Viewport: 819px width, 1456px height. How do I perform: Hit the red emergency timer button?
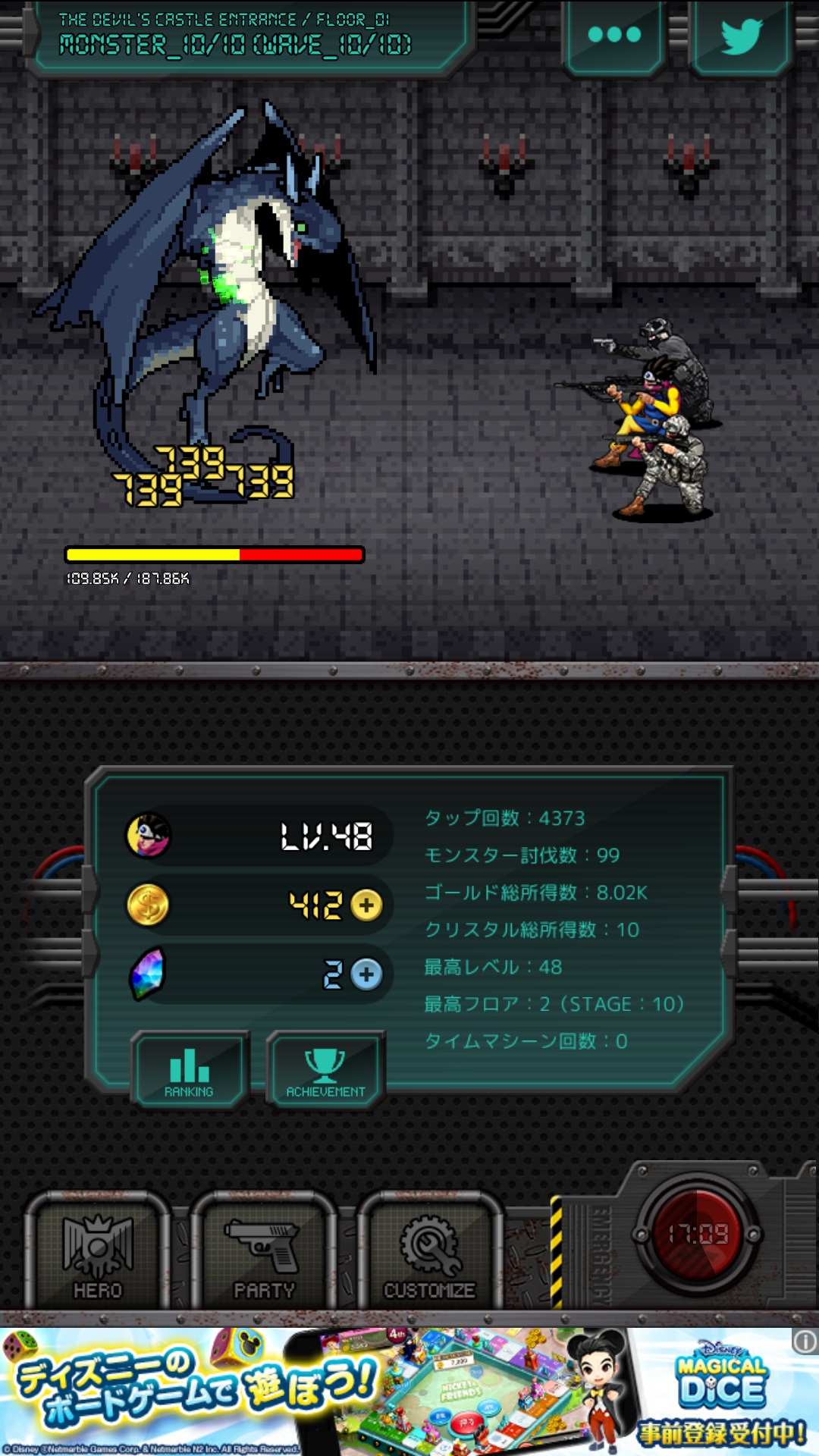[x=697, y=1234]
